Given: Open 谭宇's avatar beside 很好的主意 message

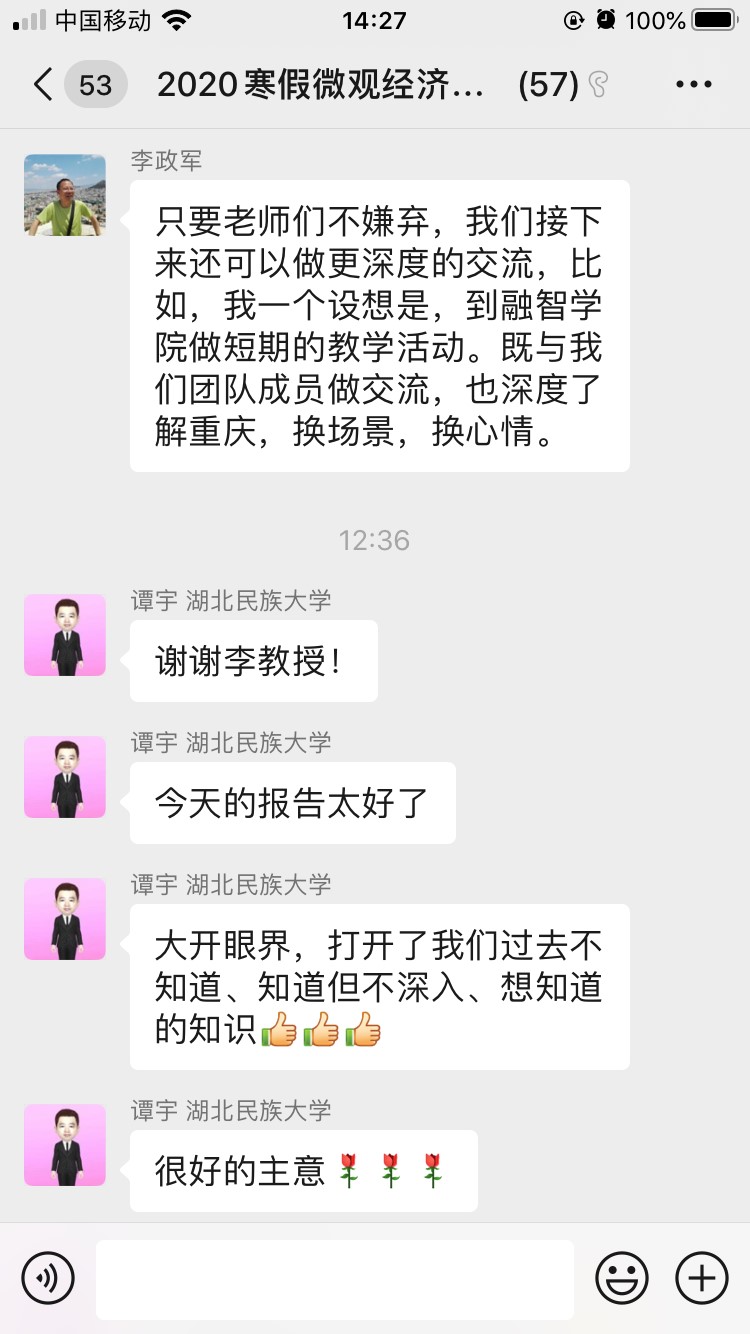Looking at the screenshot, I should [65, 1145].
